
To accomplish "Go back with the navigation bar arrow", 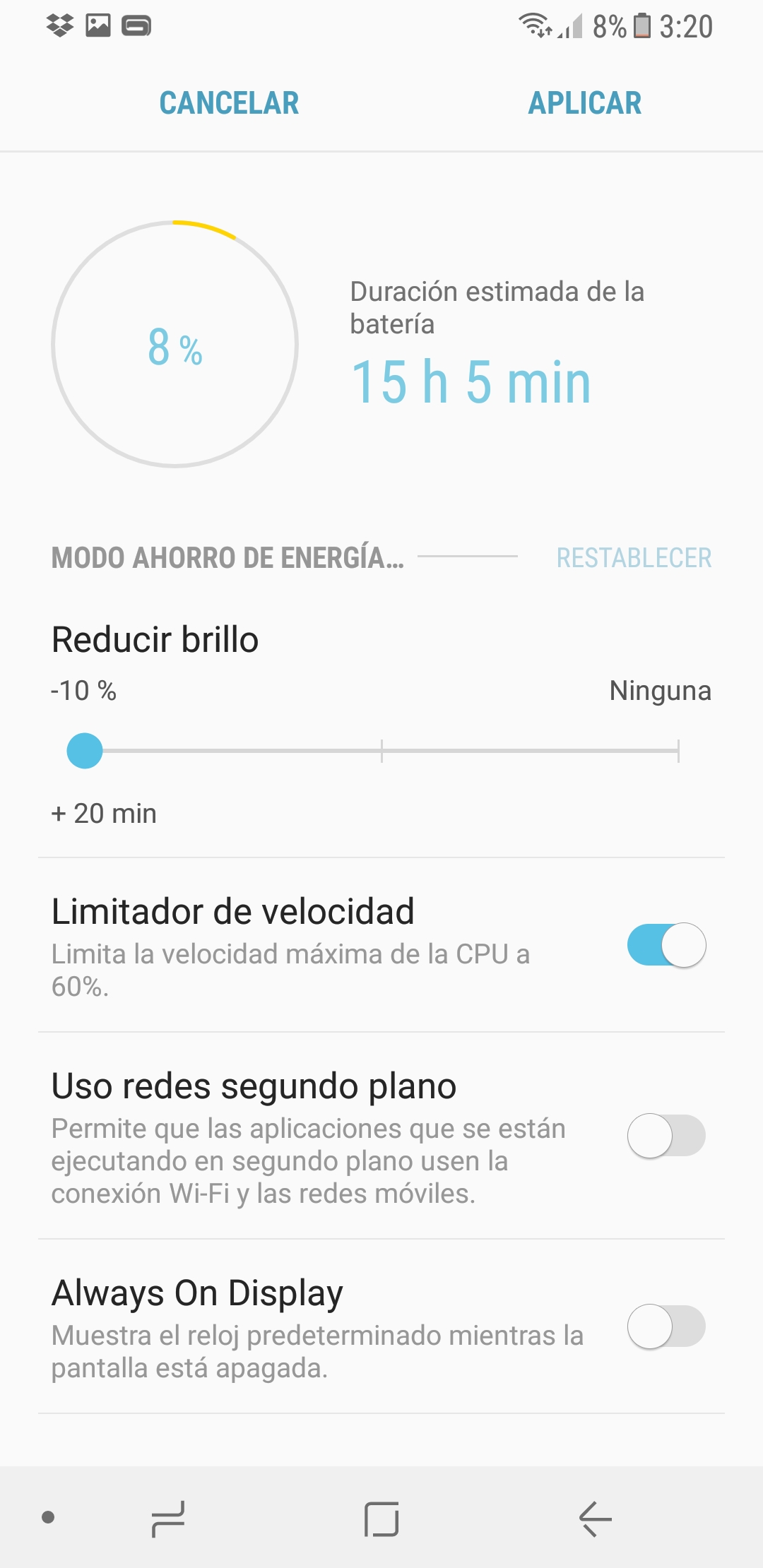I will 596,1519.
